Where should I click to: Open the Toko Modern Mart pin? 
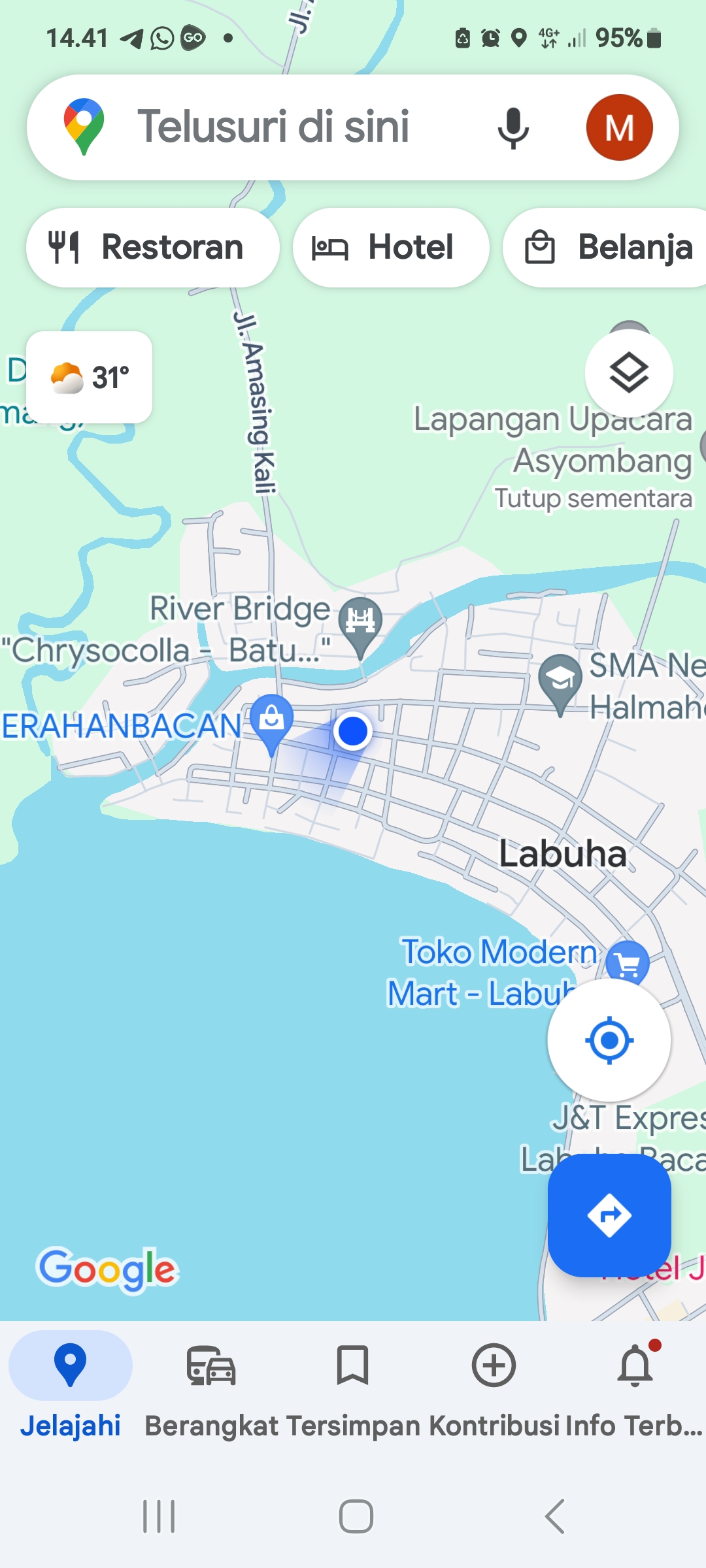(628, 962)
